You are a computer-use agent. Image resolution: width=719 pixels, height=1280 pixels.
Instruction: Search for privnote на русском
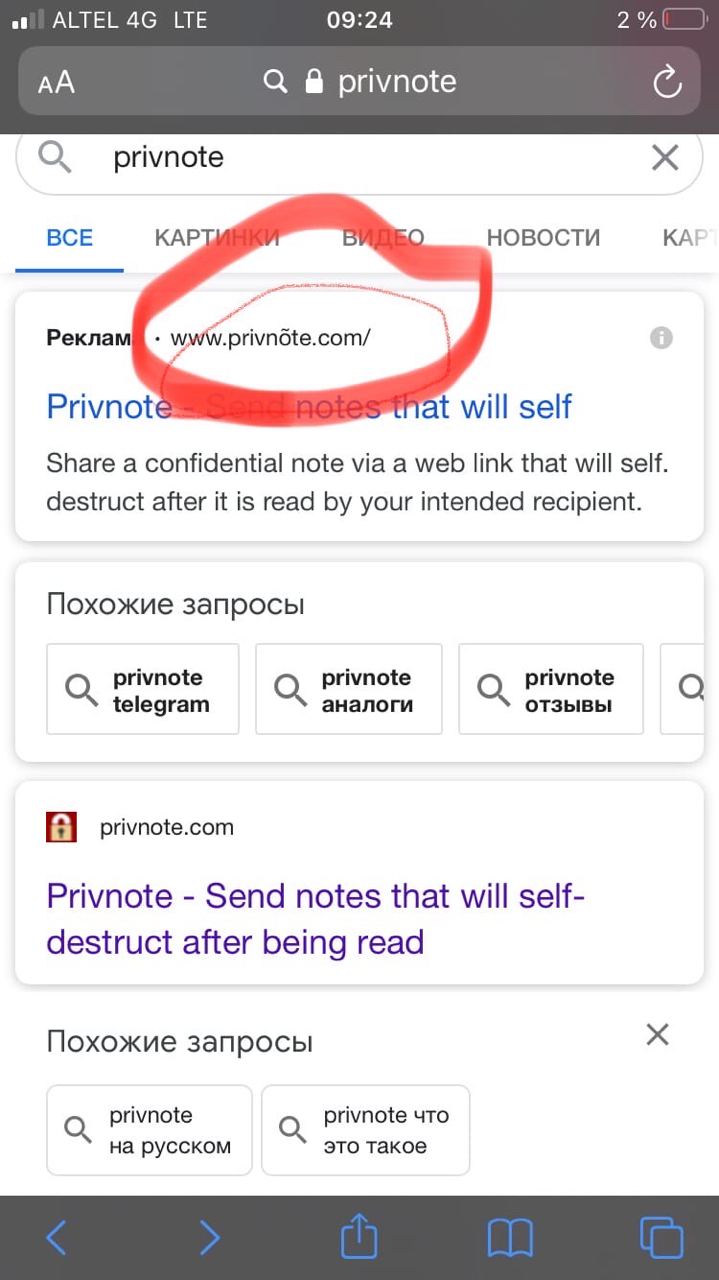click(x=150, y=1130)
